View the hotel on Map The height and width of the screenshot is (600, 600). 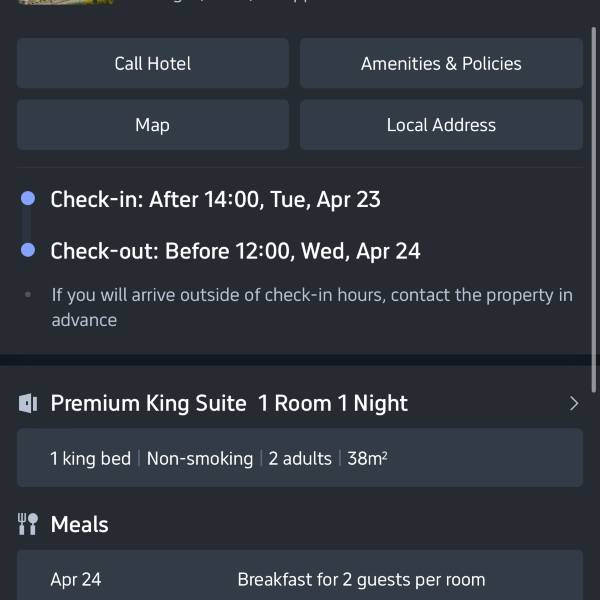(153, 125)
